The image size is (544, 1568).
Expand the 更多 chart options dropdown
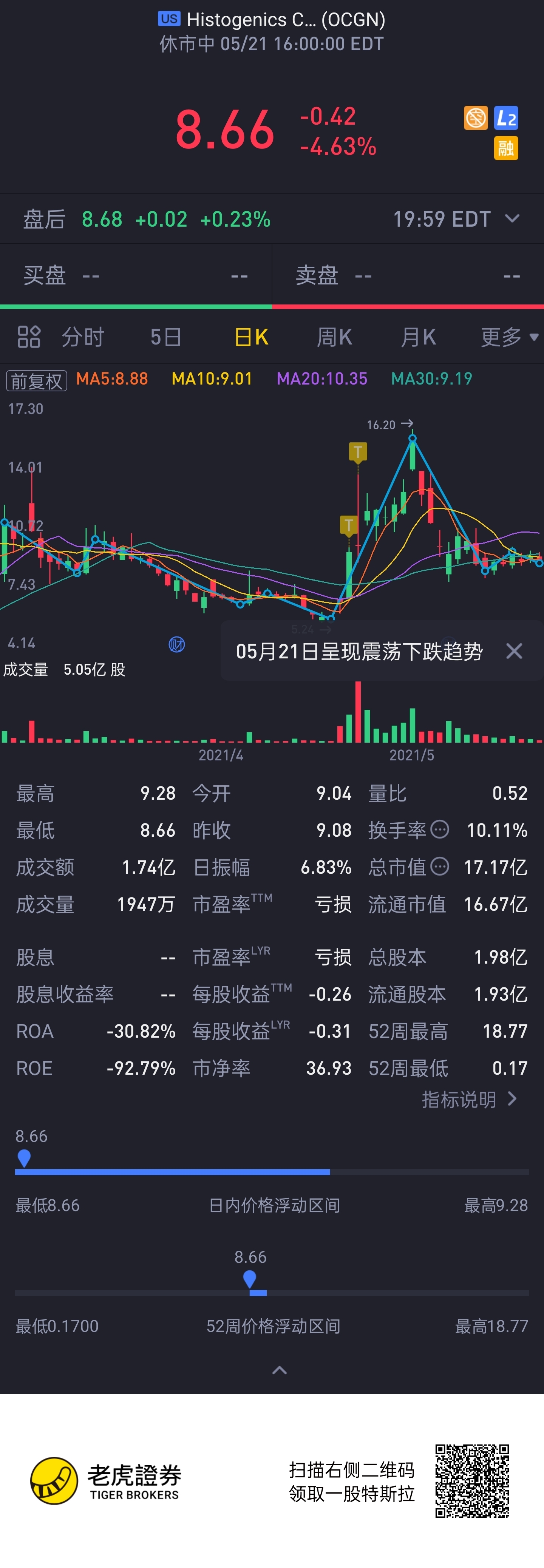tap(509, 337)
